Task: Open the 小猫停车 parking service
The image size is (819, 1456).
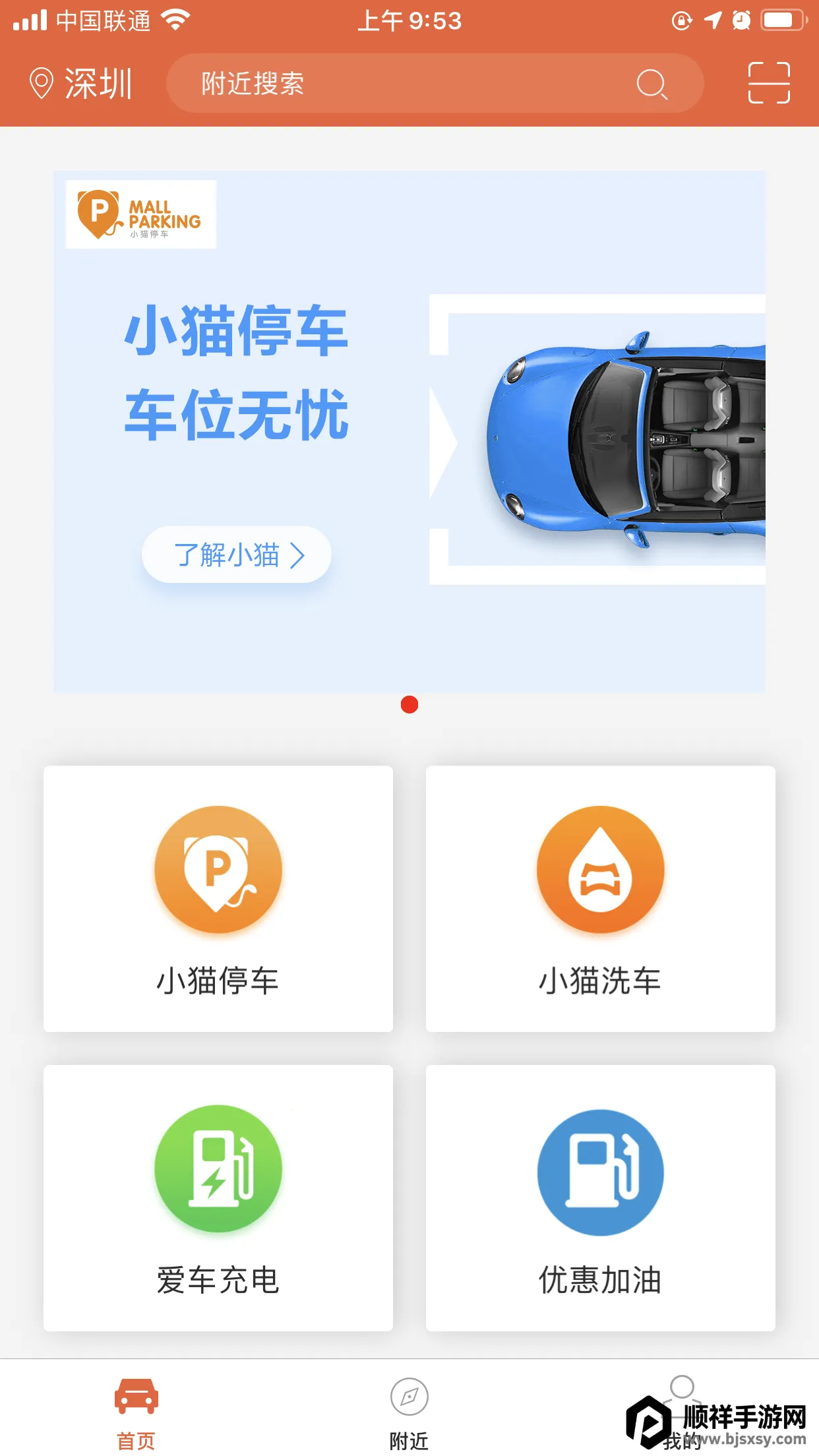Action: coord(218,898)
